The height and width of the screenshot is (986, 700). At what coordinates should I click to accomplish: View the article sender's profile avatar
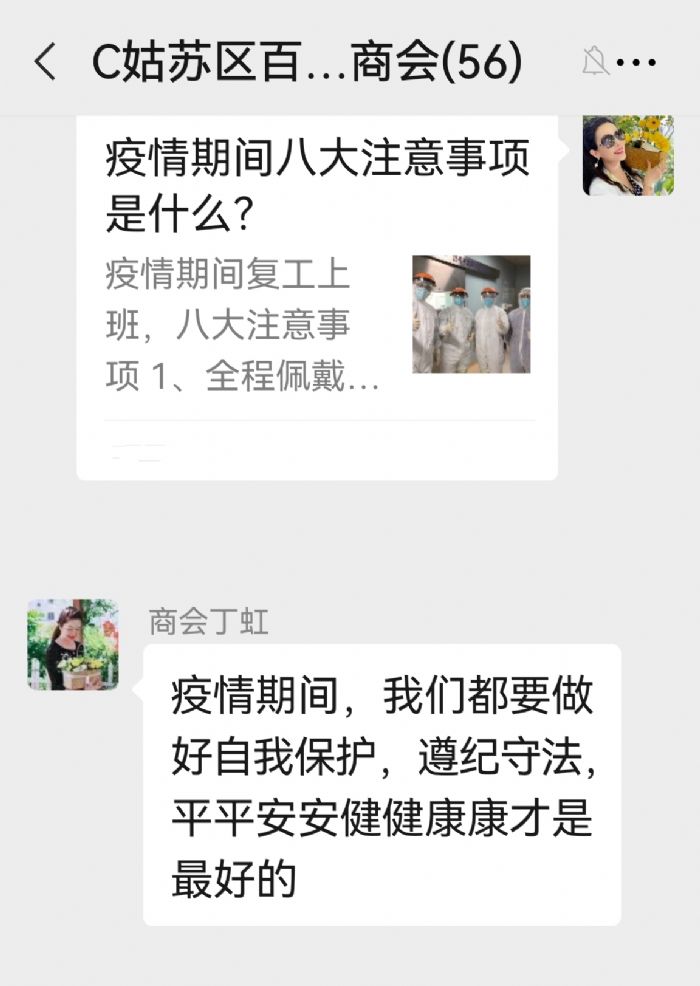click(x=628, y=155)
